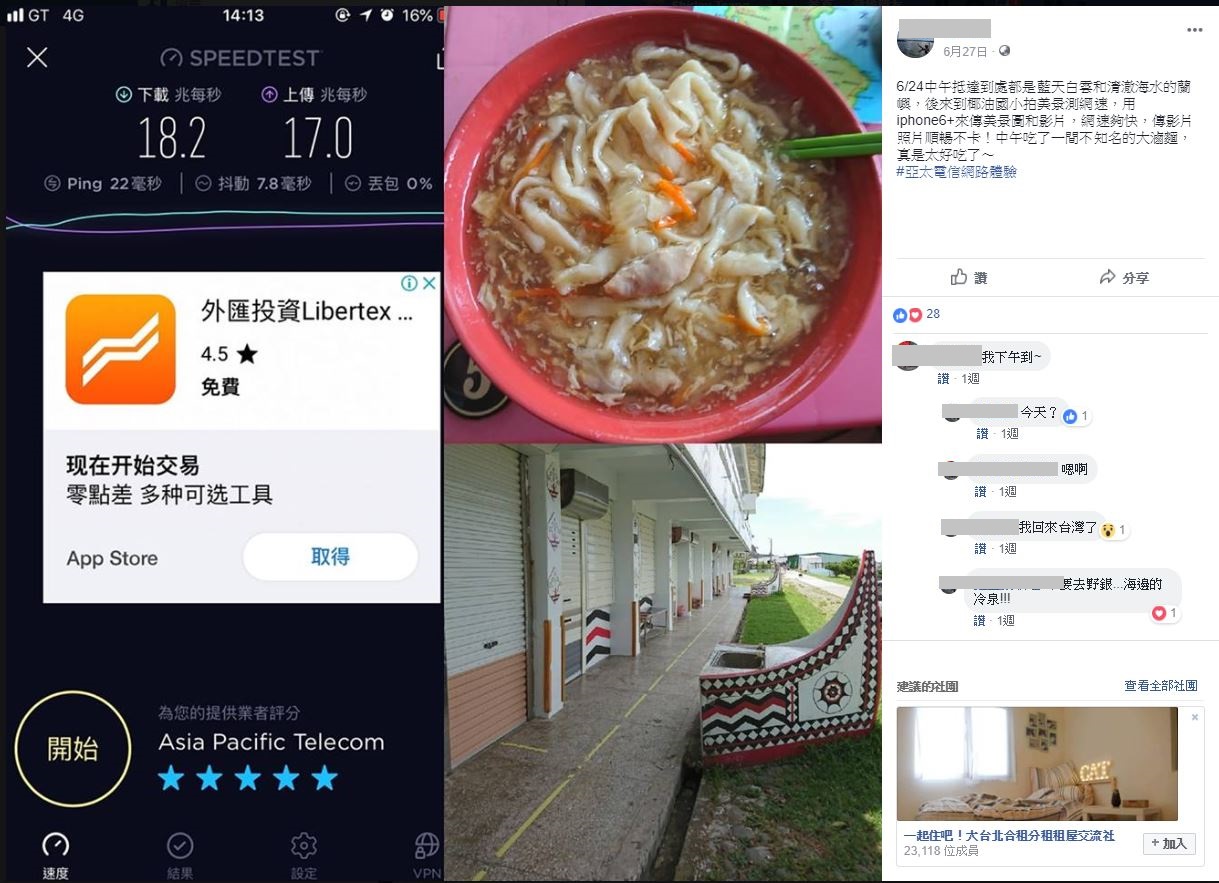
Task: Open the post date 6月27日
Action: [x=965, y=52]
